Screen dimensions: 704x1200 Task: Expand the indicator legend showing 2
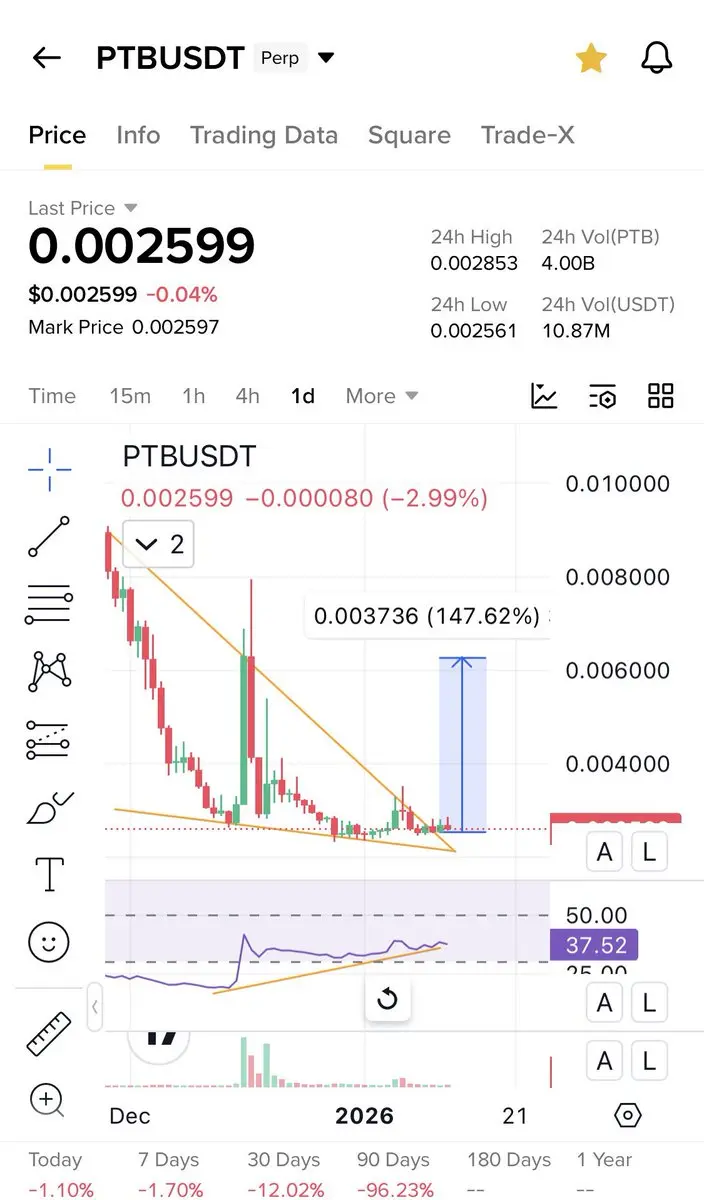click(x=159, y=544)
